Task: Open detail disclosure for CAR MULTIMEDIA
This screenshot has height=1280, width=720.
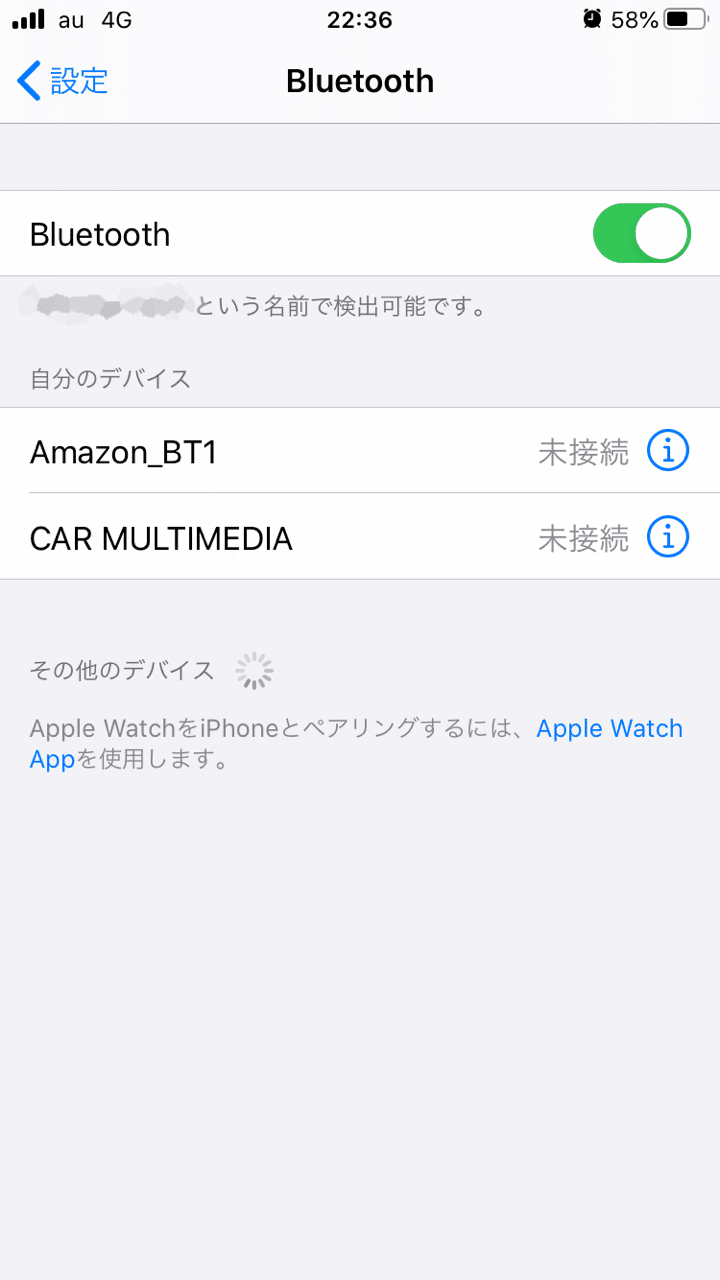Action: [x=667, y=537]
